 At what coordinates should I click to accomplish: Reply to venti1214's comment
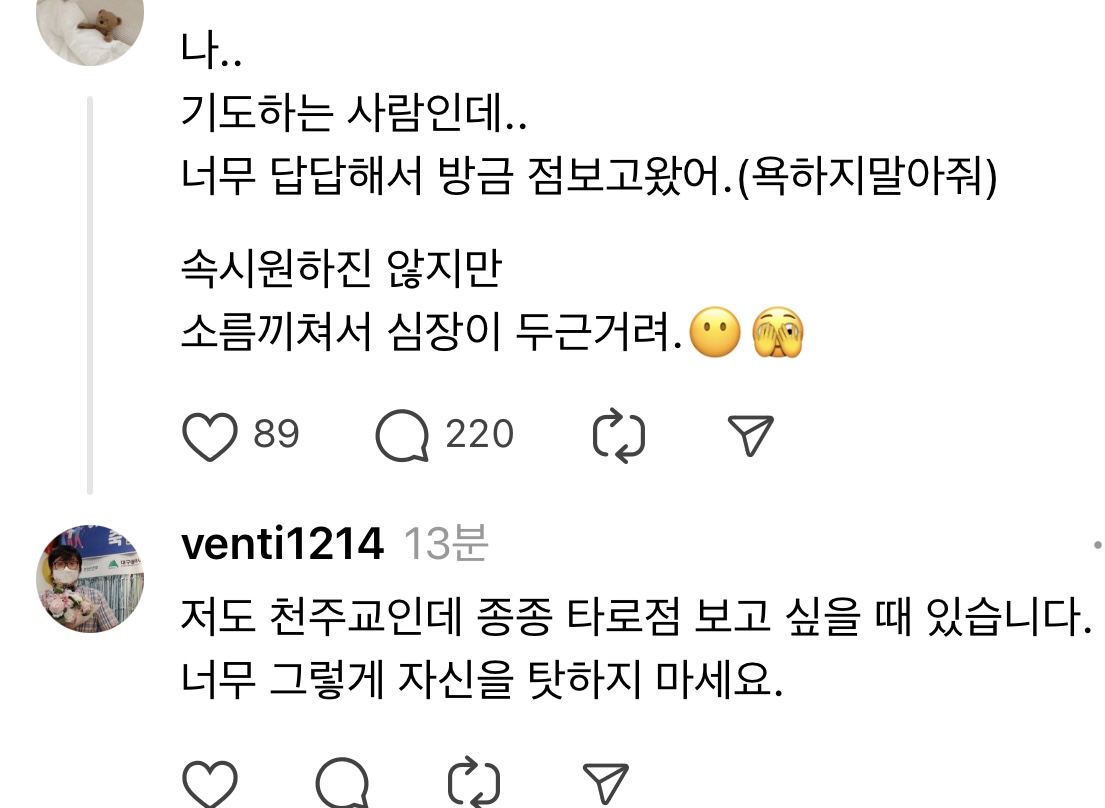[342, 783]
